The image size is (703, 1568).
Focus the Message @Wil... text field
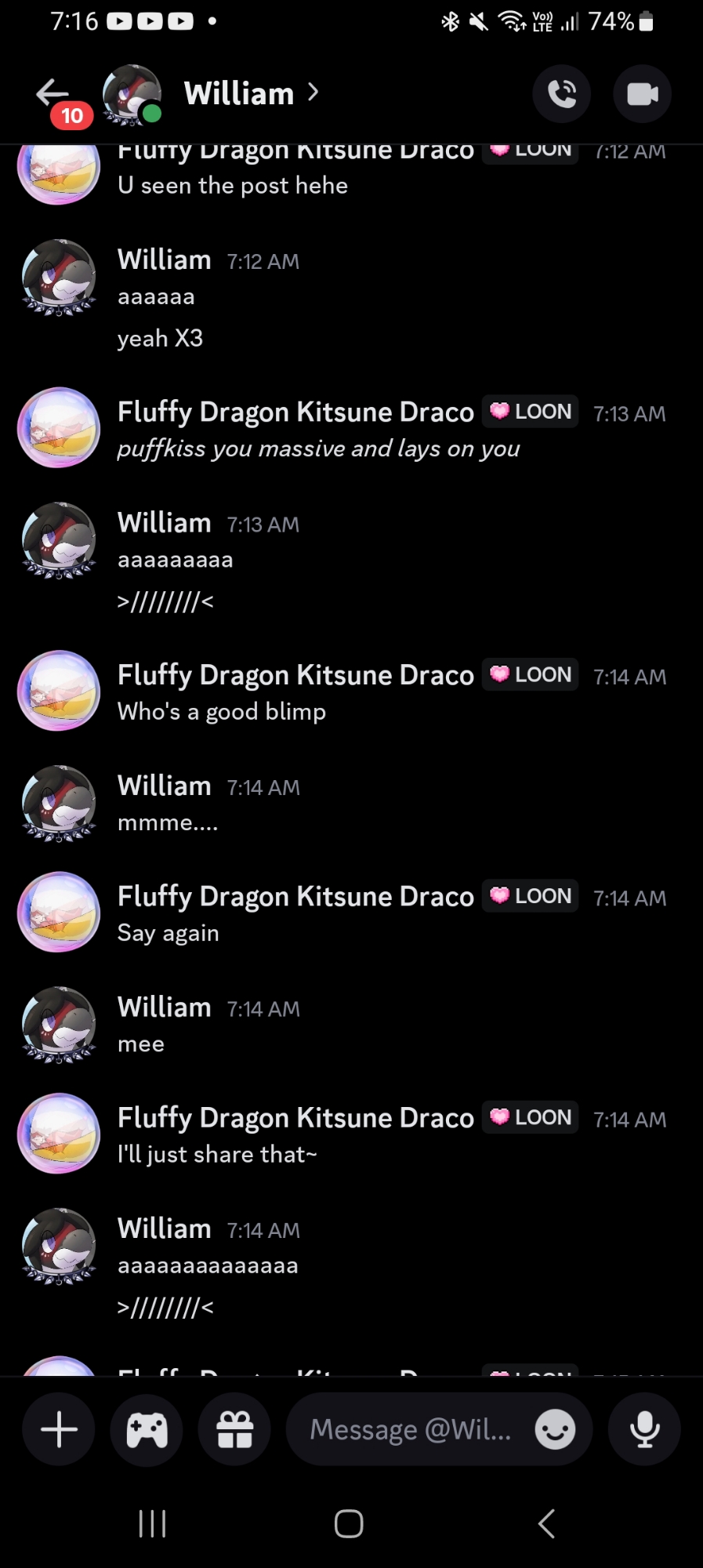(x=410, y=1429)
